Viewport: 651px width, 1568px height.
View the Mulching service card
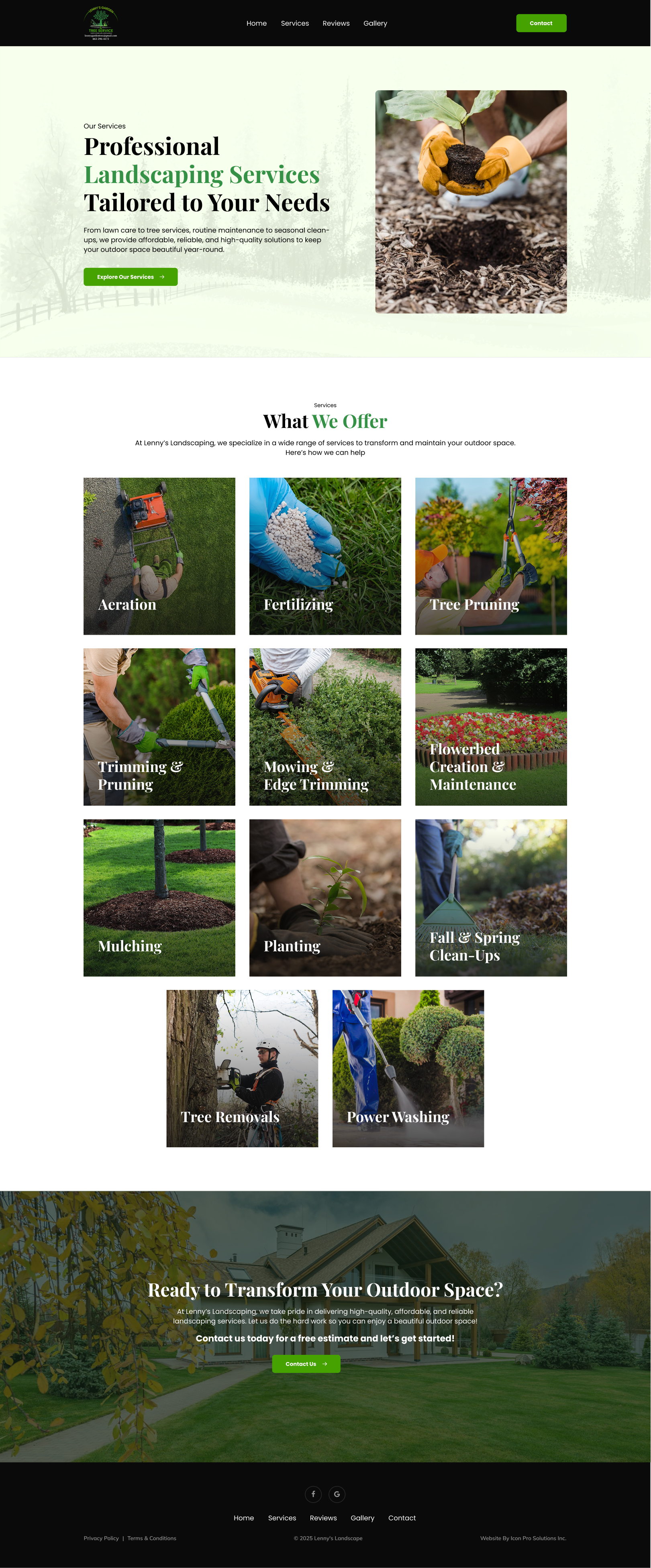(x=159, y=897)
